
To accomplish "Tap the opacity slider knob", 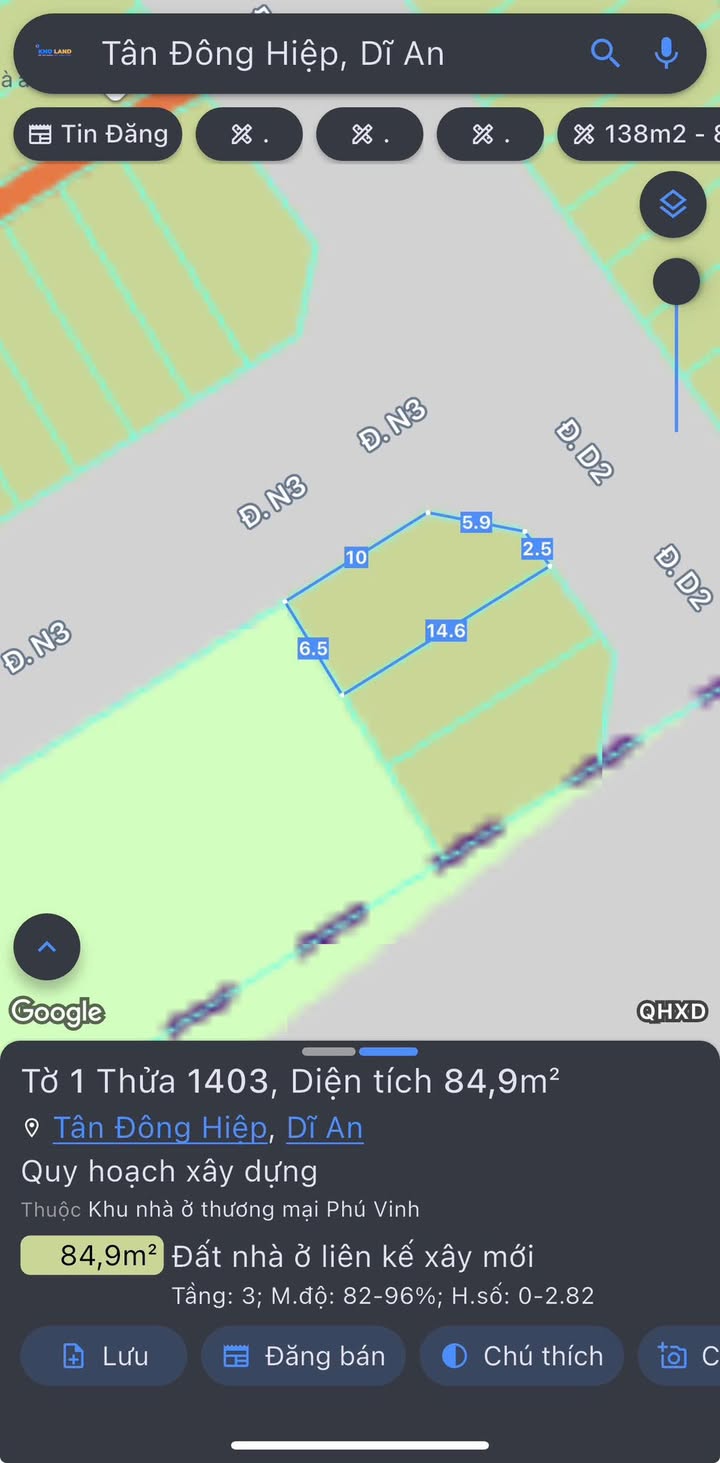I will (x=676, y=282).
